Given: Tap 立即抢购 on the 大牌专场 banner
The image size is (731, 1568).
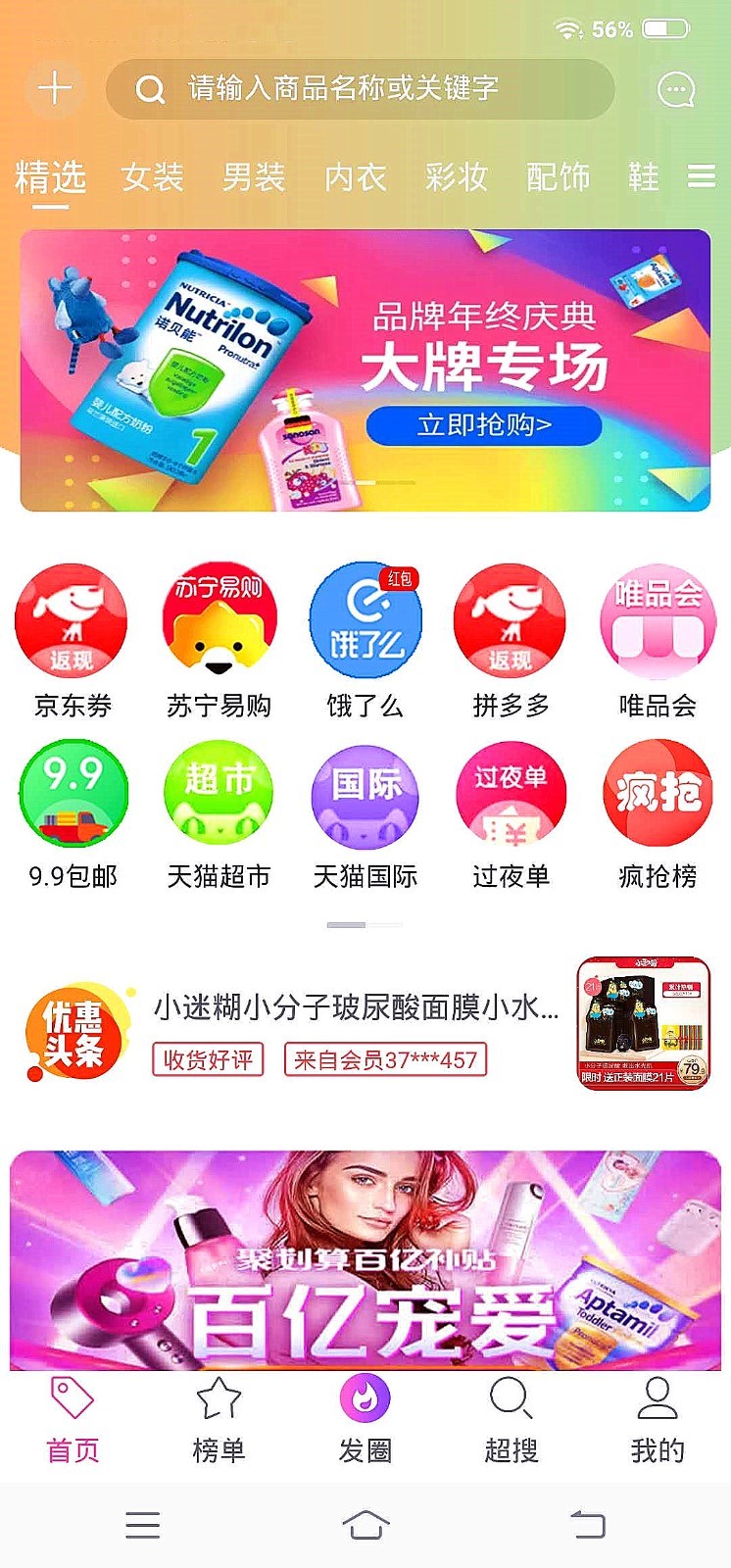Looking at the screenshot, I should pyautogui.click(x=484, y=425).
